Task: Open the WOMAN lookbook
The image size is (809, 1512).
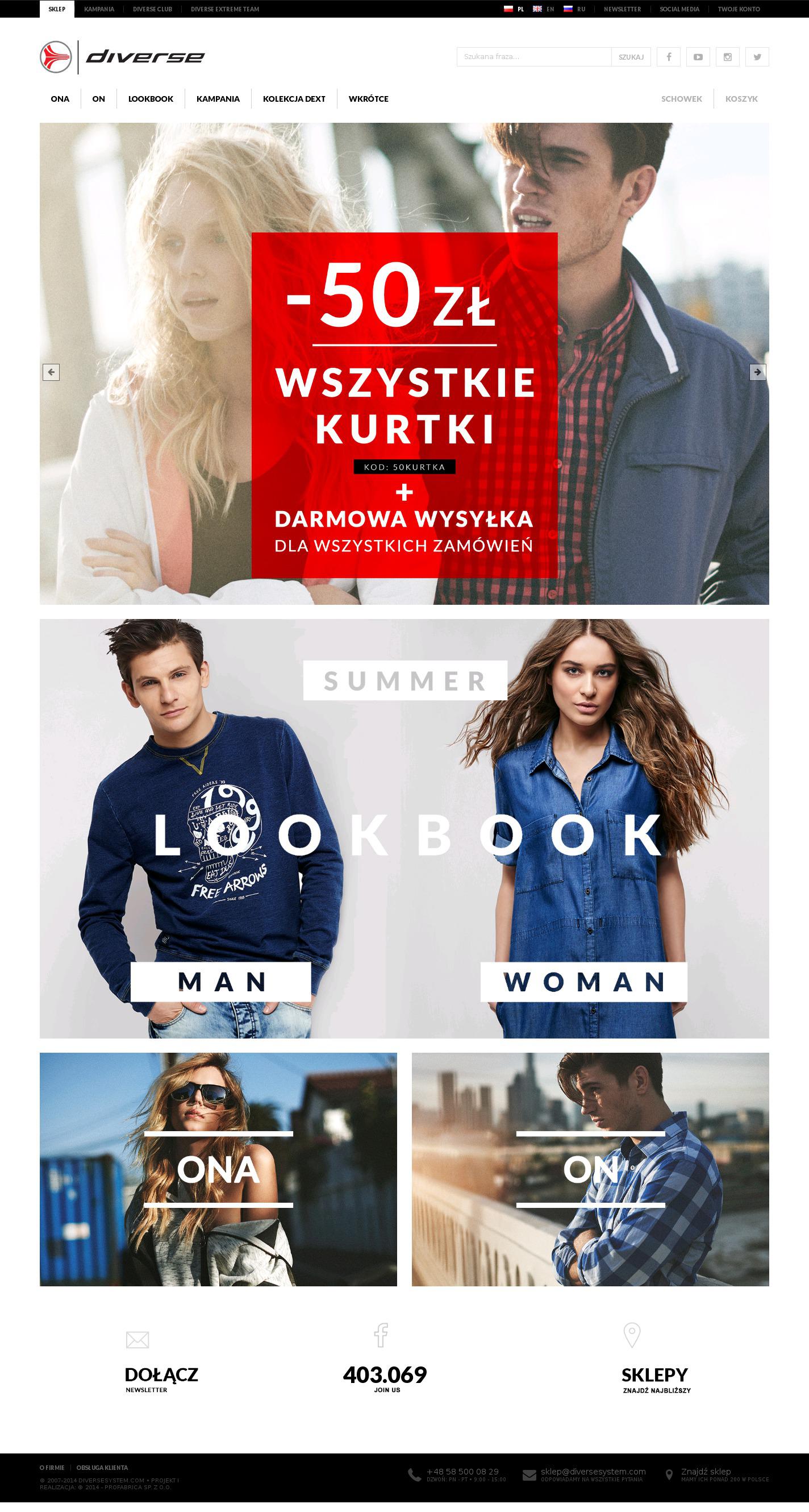Action: pyautogui.click(x=583, y=982)
